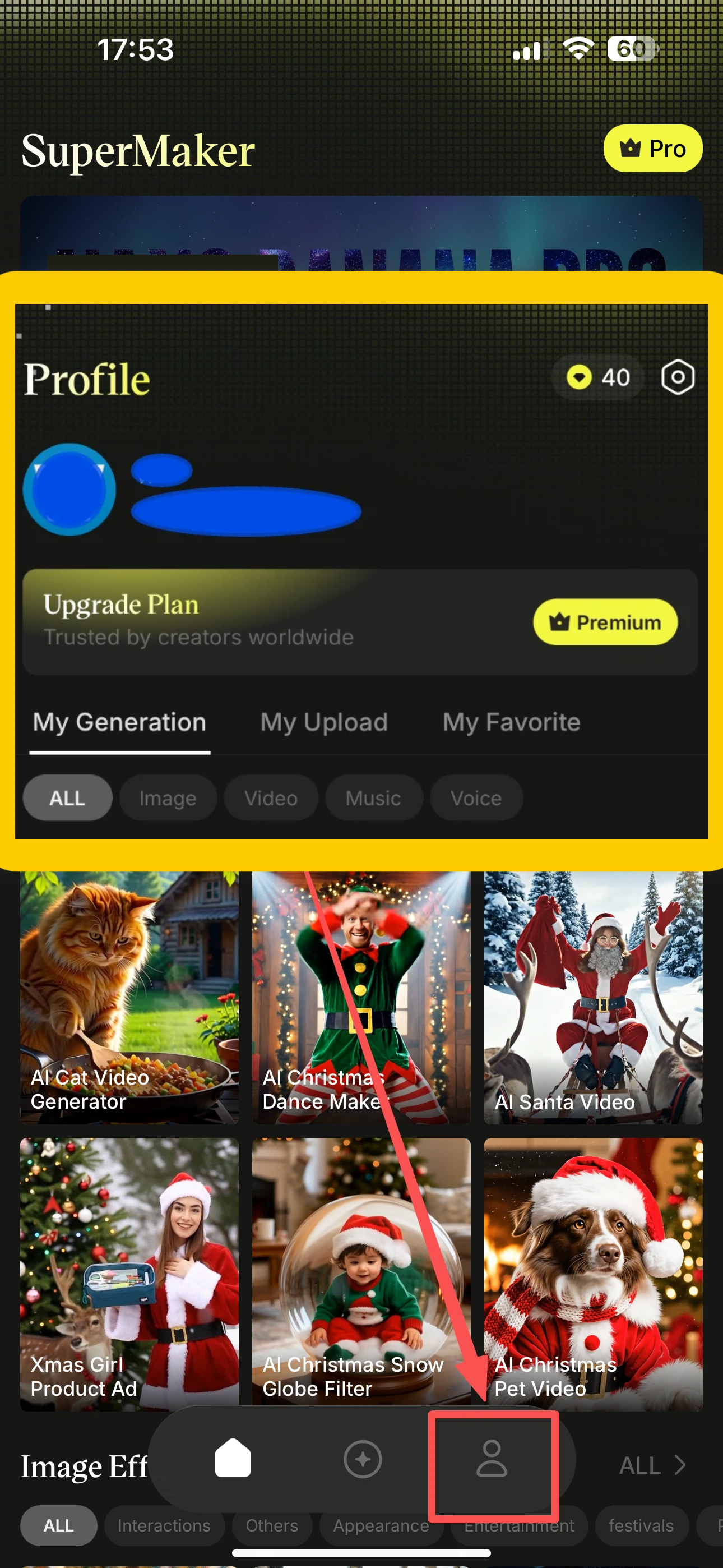723x1568 pixels.
Task: Open the AI Santa Video effect
Action: pyautogui.click(x=593, y=997)
